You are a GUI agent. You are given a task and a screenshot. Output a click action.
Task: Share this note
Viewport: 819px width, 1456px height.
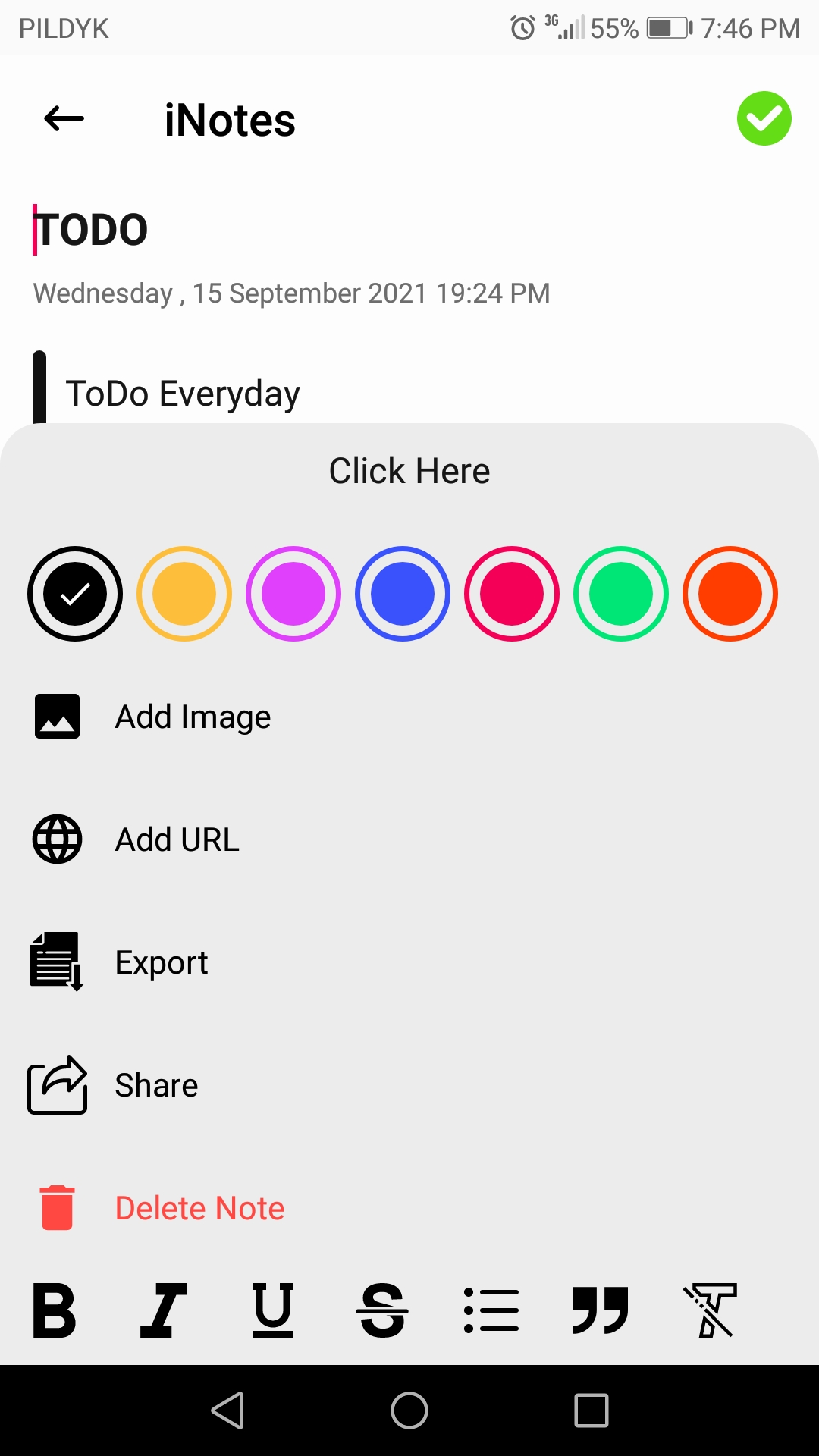click(x=409, y=1085)
